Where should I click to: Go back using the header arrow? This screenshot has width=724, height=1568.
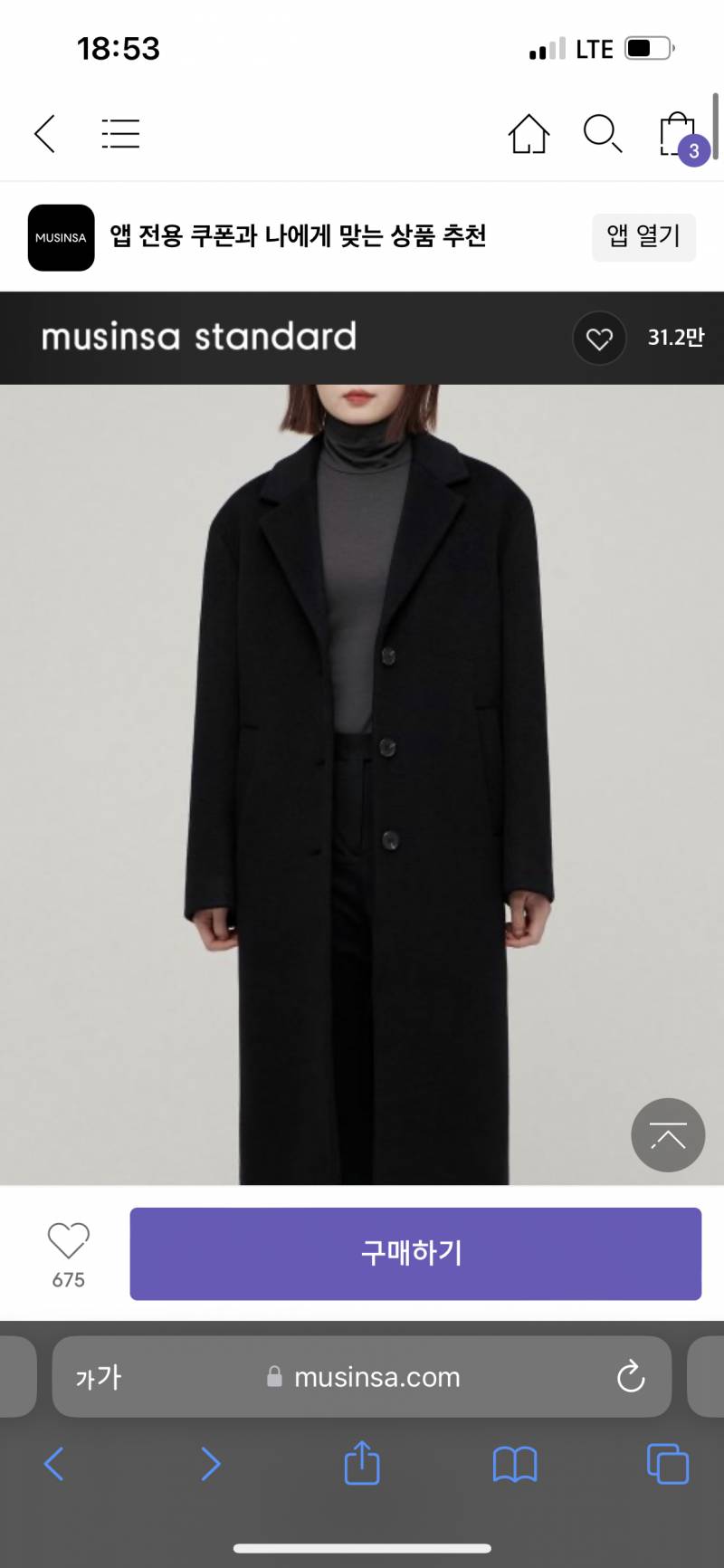45,134
